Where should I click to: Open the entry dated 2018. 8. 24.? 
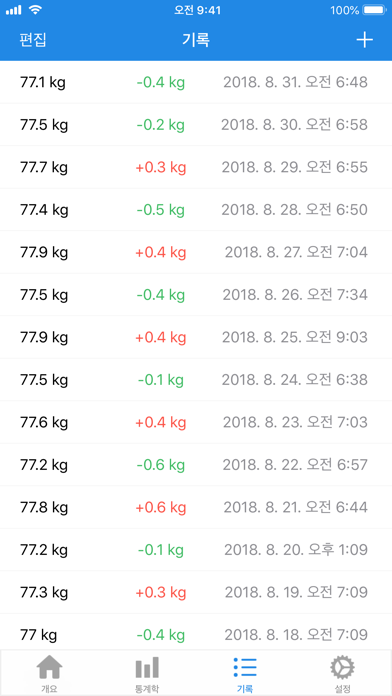(x=196, y=380)
